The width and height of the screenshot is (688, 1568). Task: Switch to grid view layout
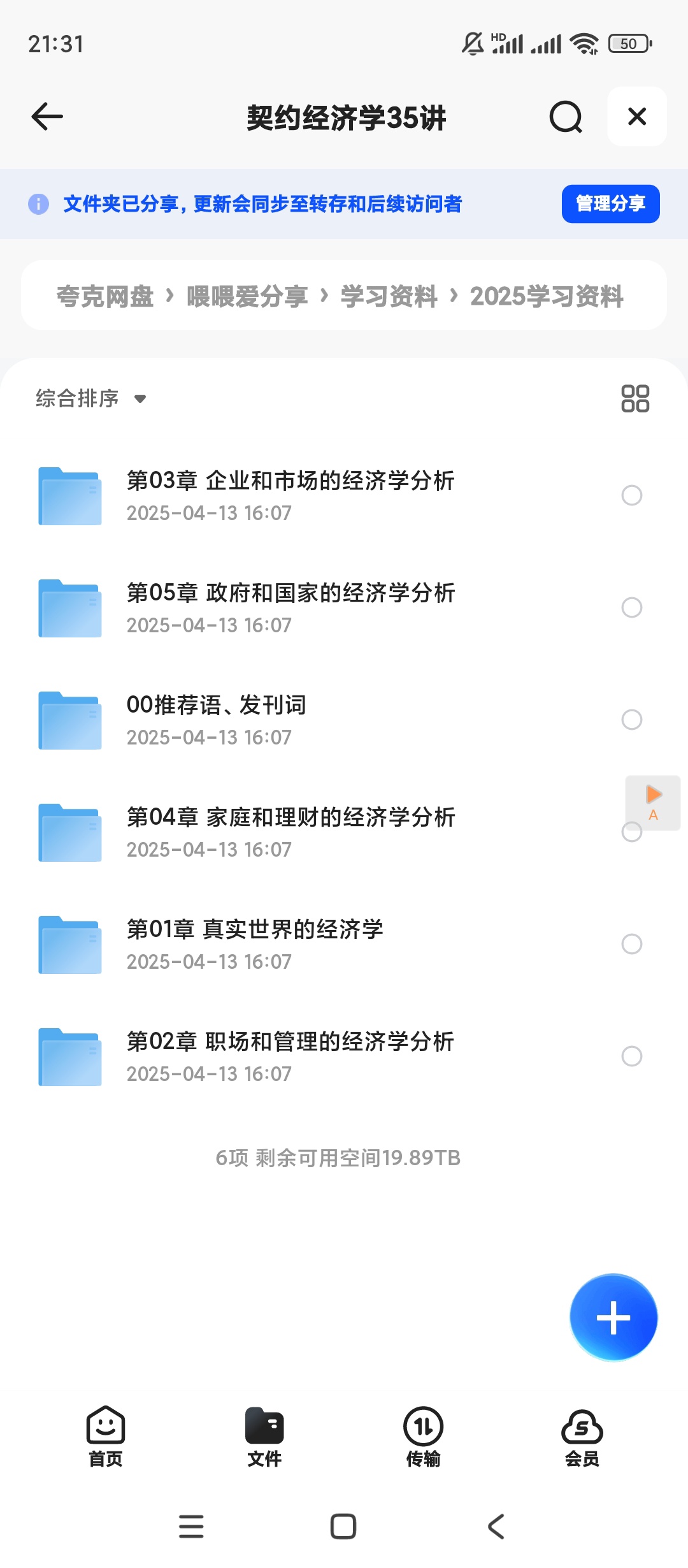pos(635,399)
